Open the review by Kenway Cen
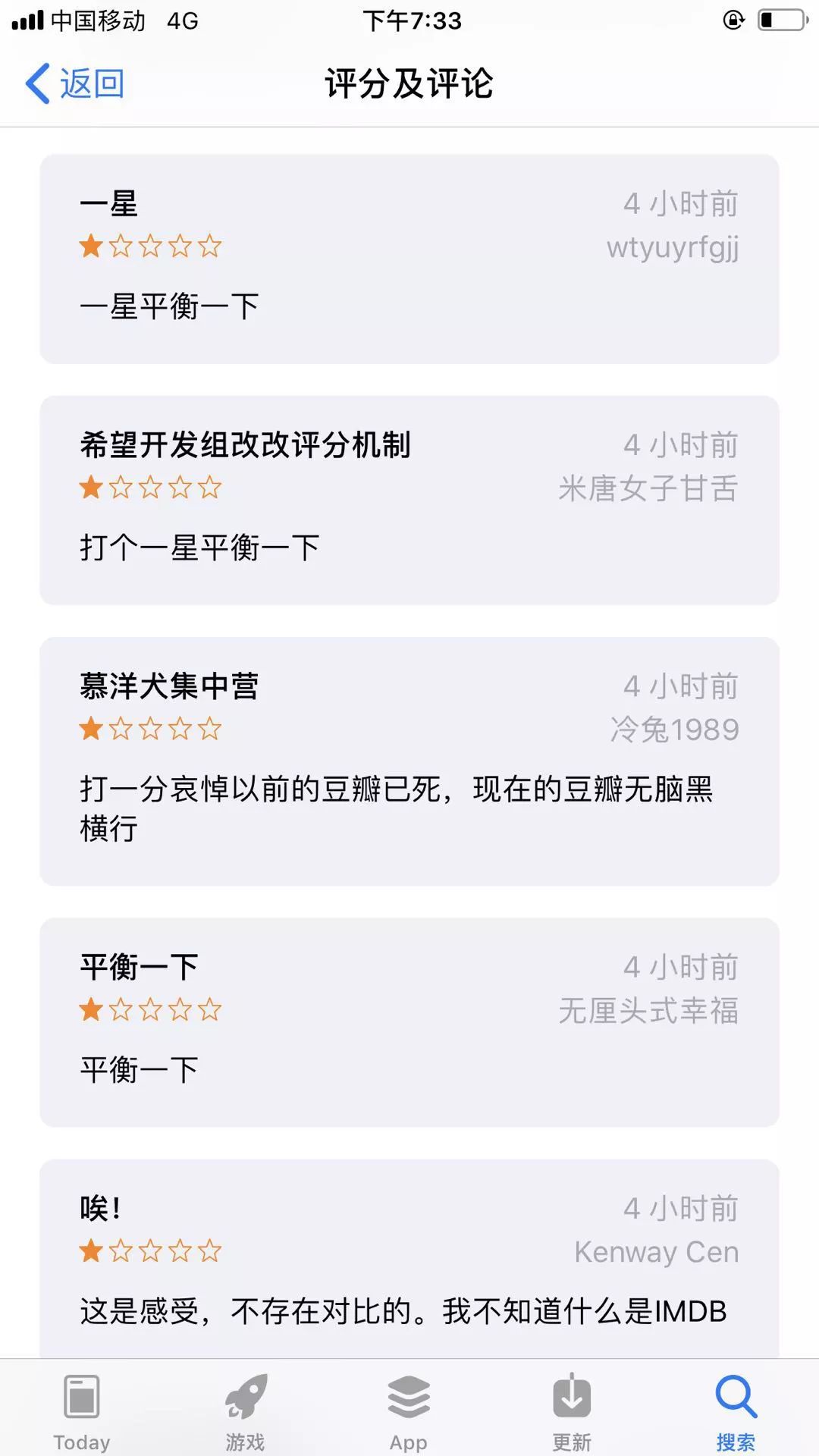819x1456 pixels. [409, 1259]
